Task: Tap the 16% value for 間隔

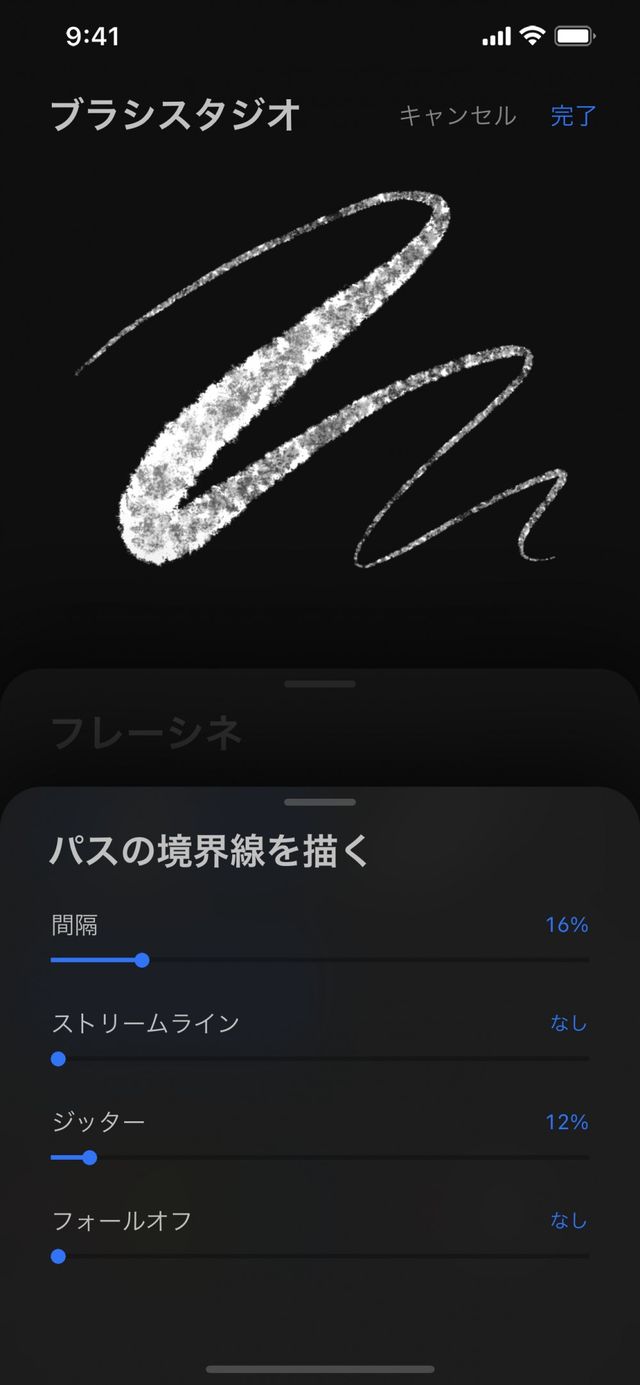Action: point(566,925)
